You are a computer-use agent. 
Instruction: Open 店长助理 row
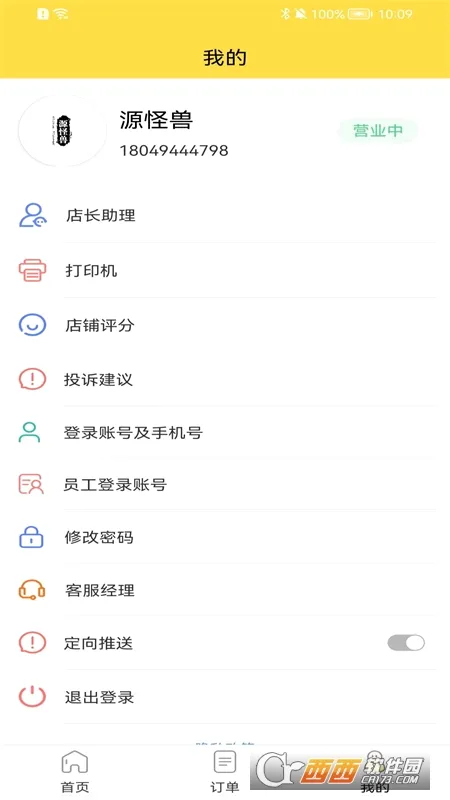225,215
